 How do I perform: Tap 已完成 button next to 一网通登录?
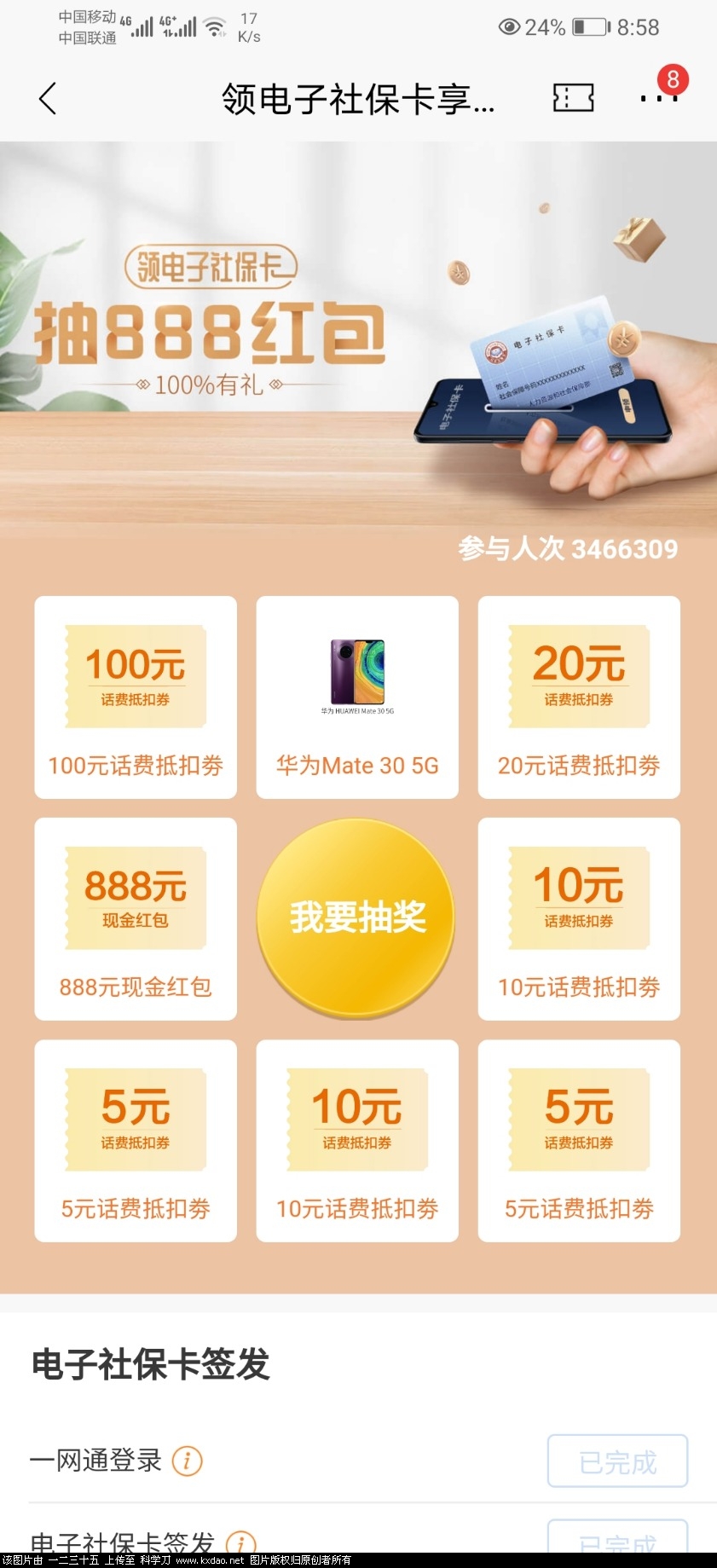[x=617, y=1461]
